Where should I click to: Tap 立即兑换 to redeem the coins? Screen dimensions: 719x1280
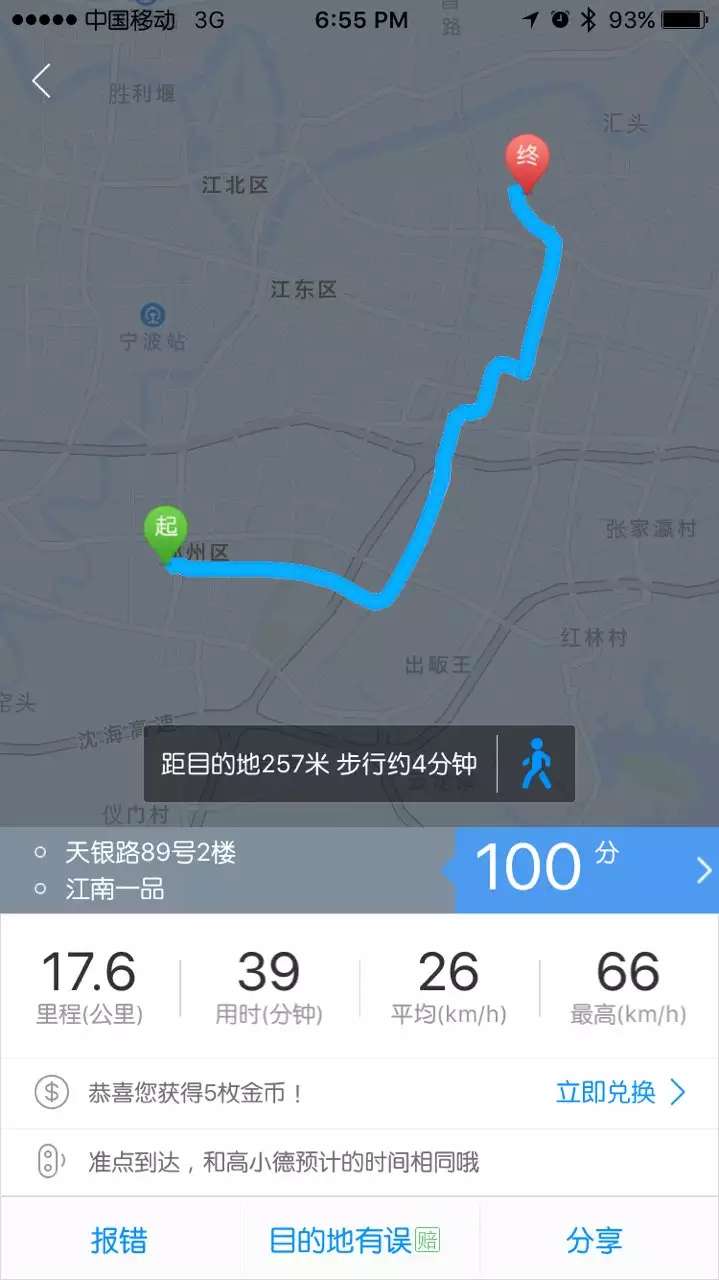click(x=621, y=1092)
